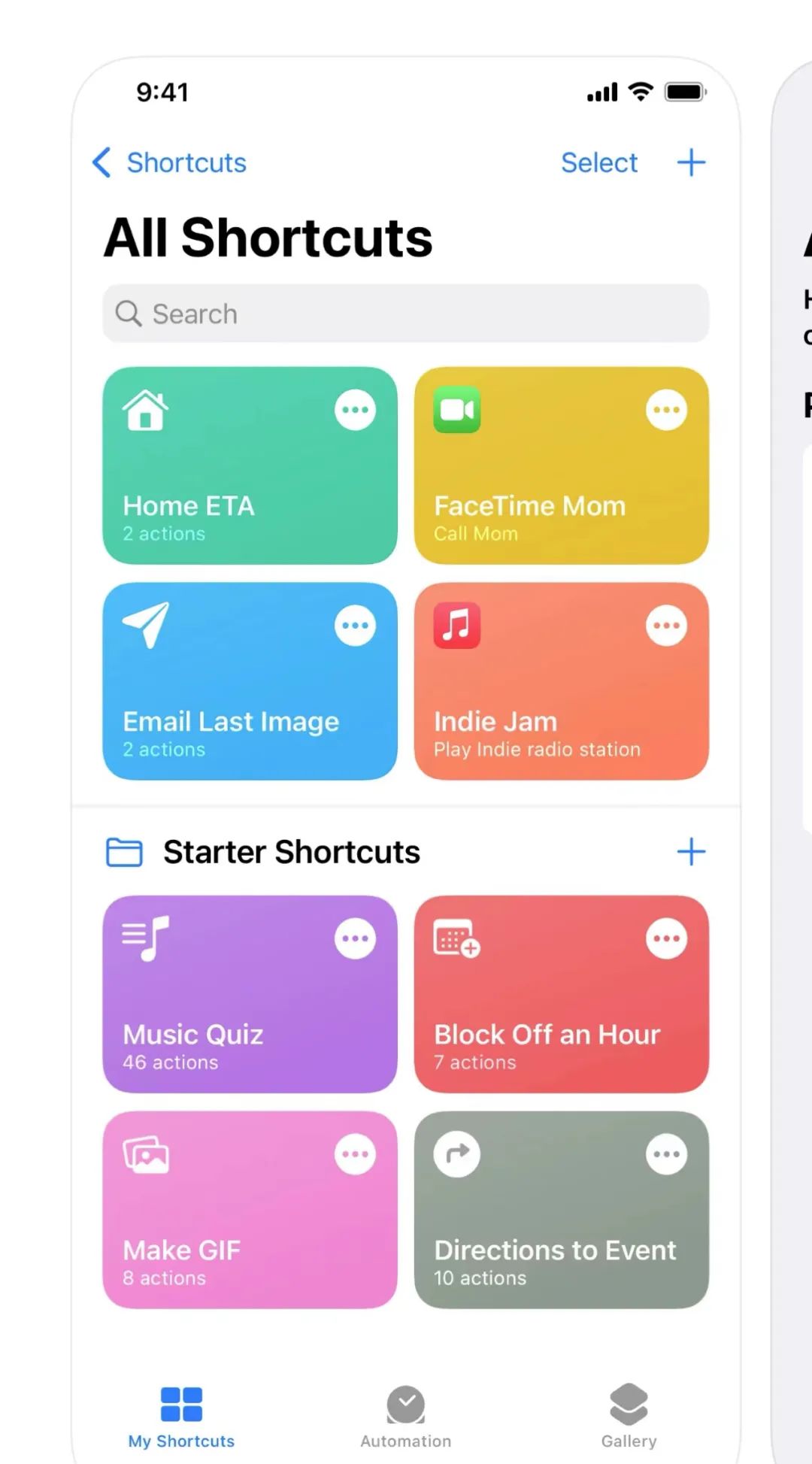
Task: Tap the Starter Shortcuts folder icon
Action: coord(123,852)
